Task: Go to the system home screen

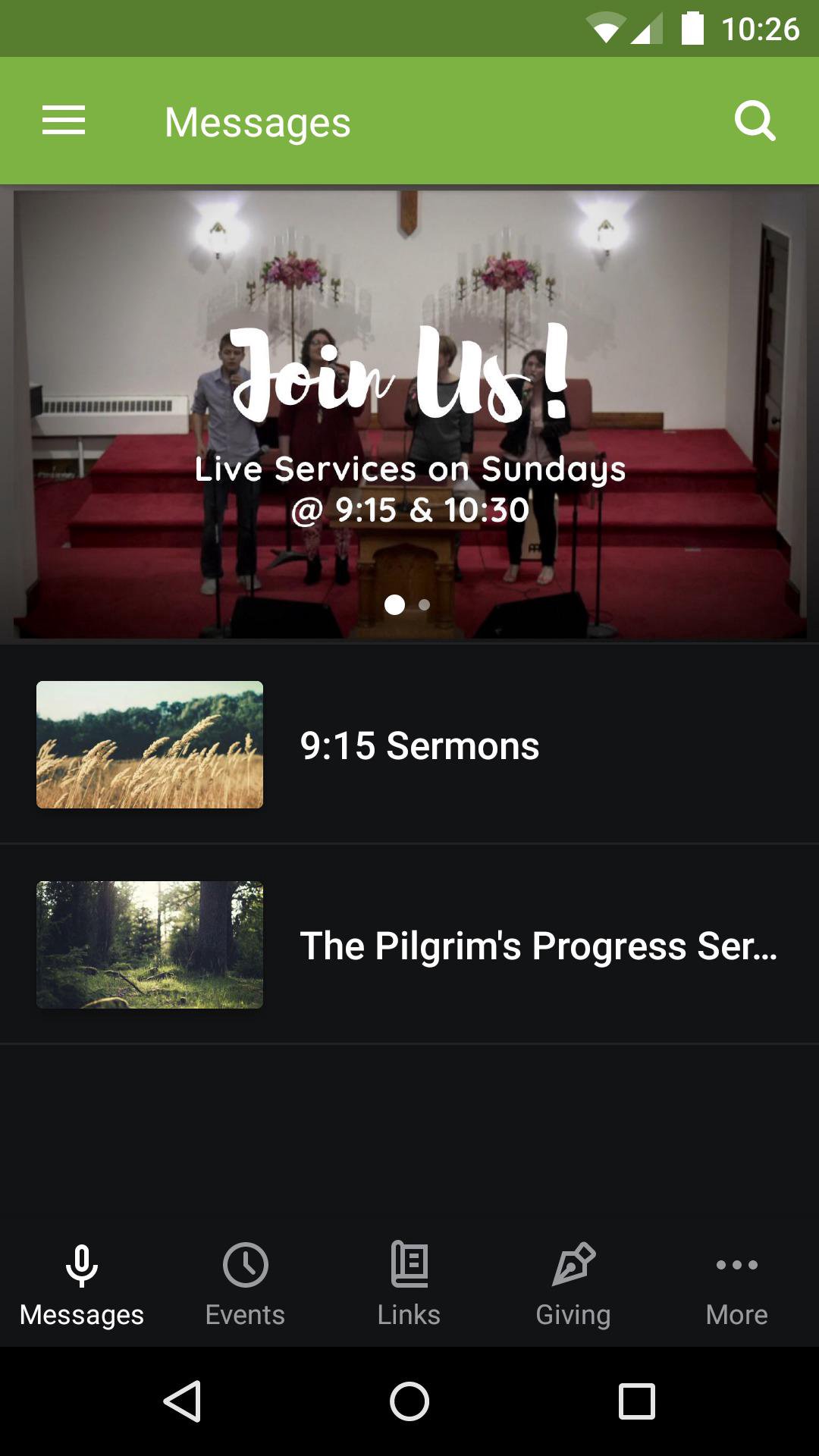Action: click(409, 1401)
